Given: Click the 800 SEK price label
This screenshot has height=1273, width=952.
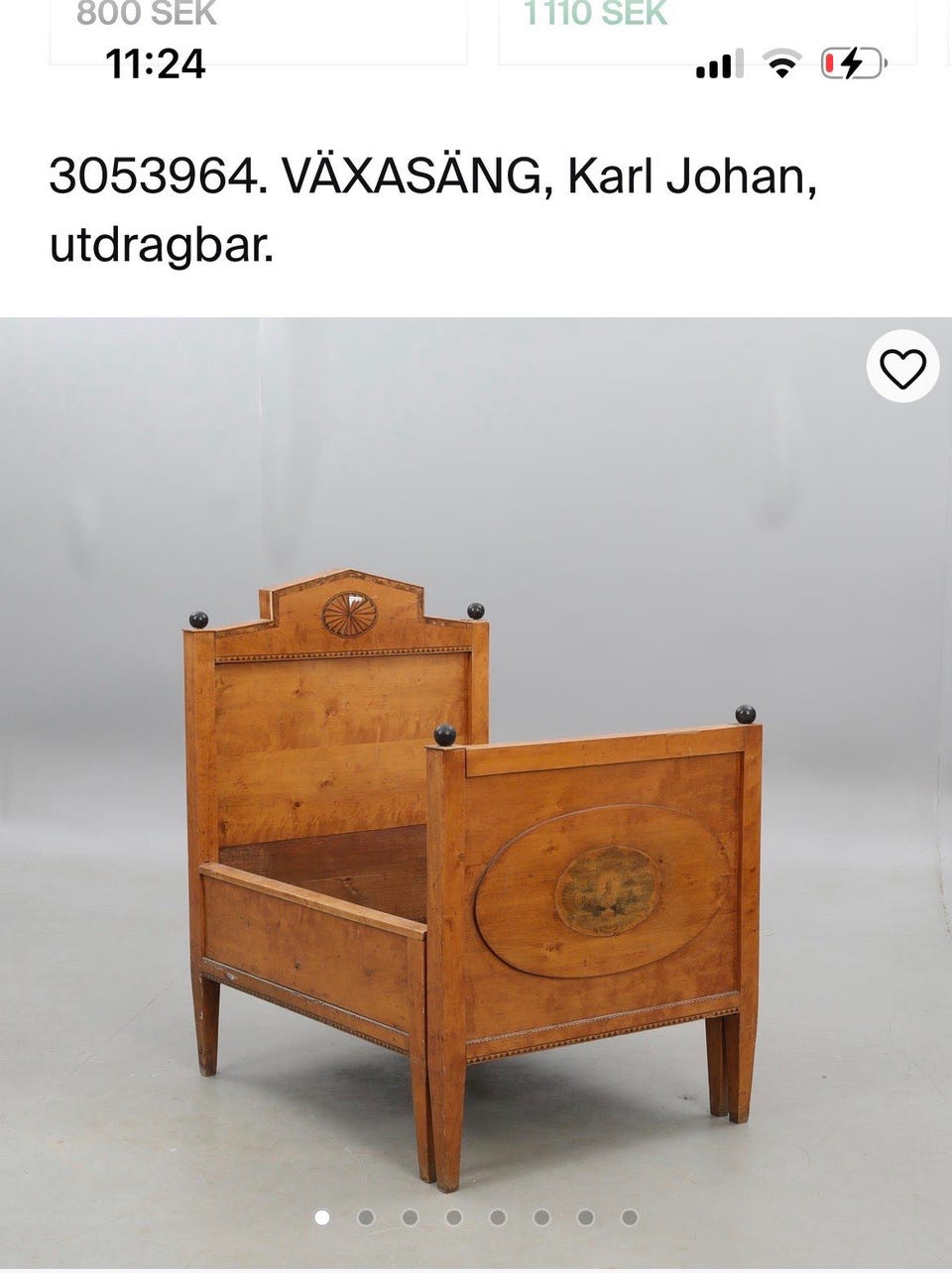Looking at the screenshot, I should pos(145,12).
